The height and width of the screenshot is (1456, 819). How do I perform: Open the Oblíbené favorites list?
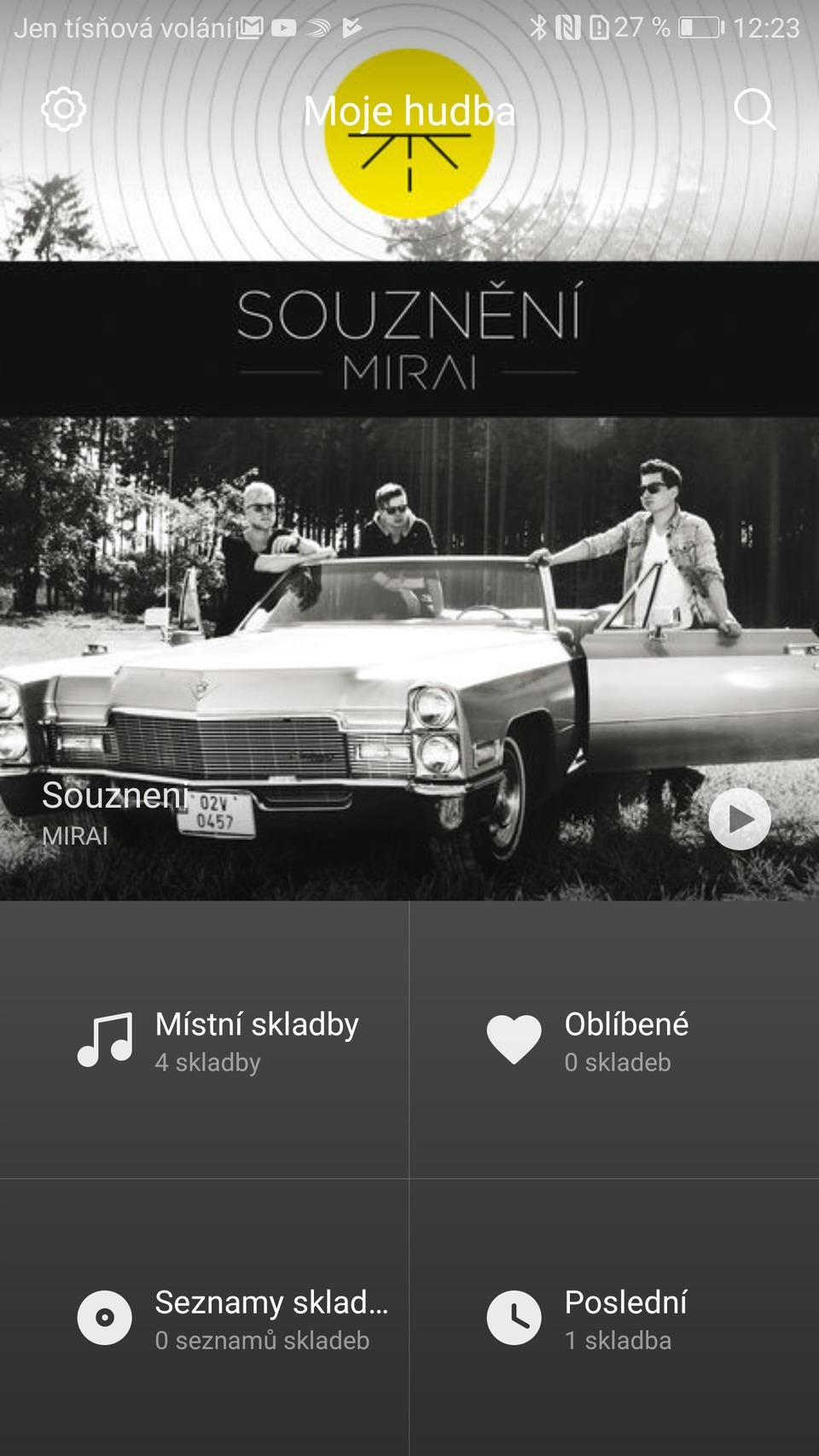(x=614, y=1041)
